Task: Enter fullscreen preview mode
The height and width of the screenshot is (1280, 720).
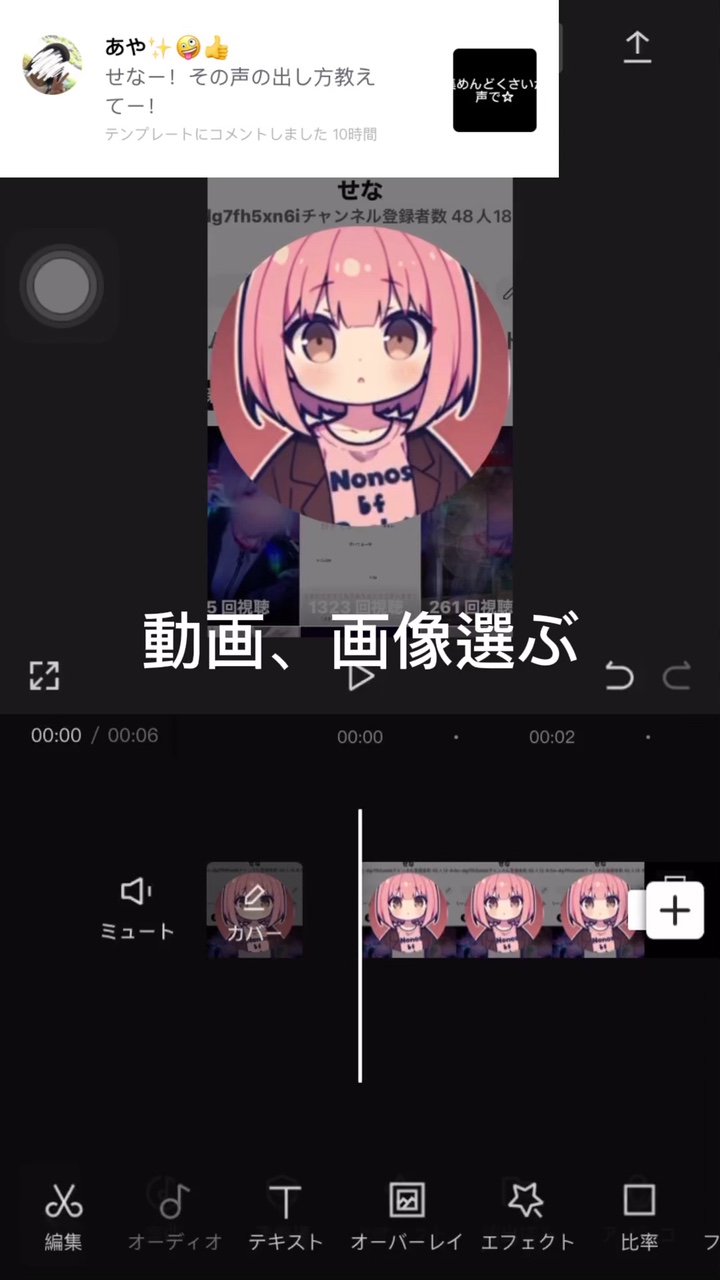Action: click(x=44, y=676)
